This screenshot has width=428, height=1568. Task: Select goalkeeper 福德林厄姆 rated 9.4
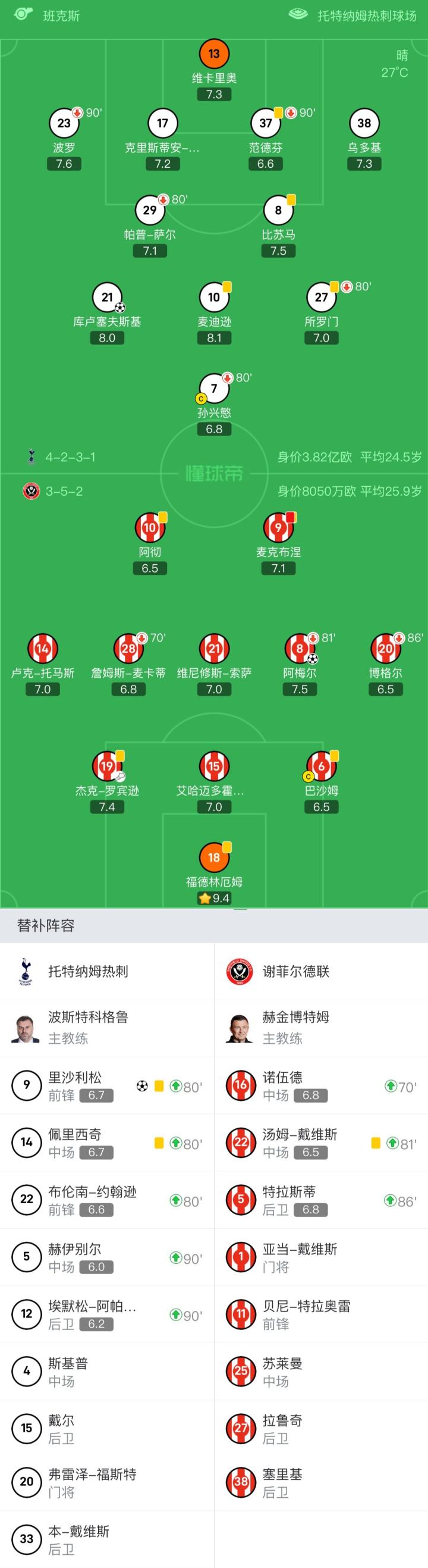point(214,857)
